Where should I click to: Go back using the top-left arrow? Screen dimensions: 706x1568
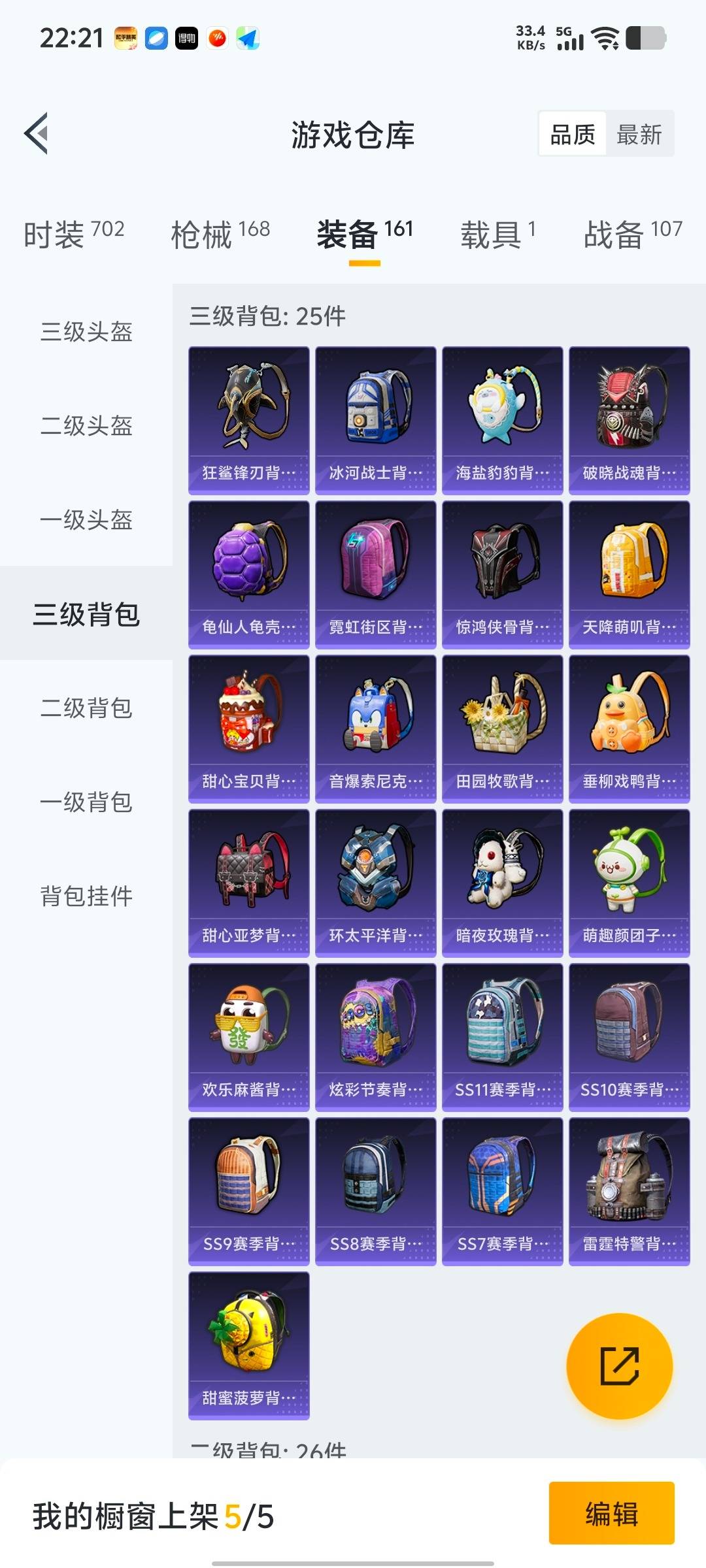tap(37, 134)
